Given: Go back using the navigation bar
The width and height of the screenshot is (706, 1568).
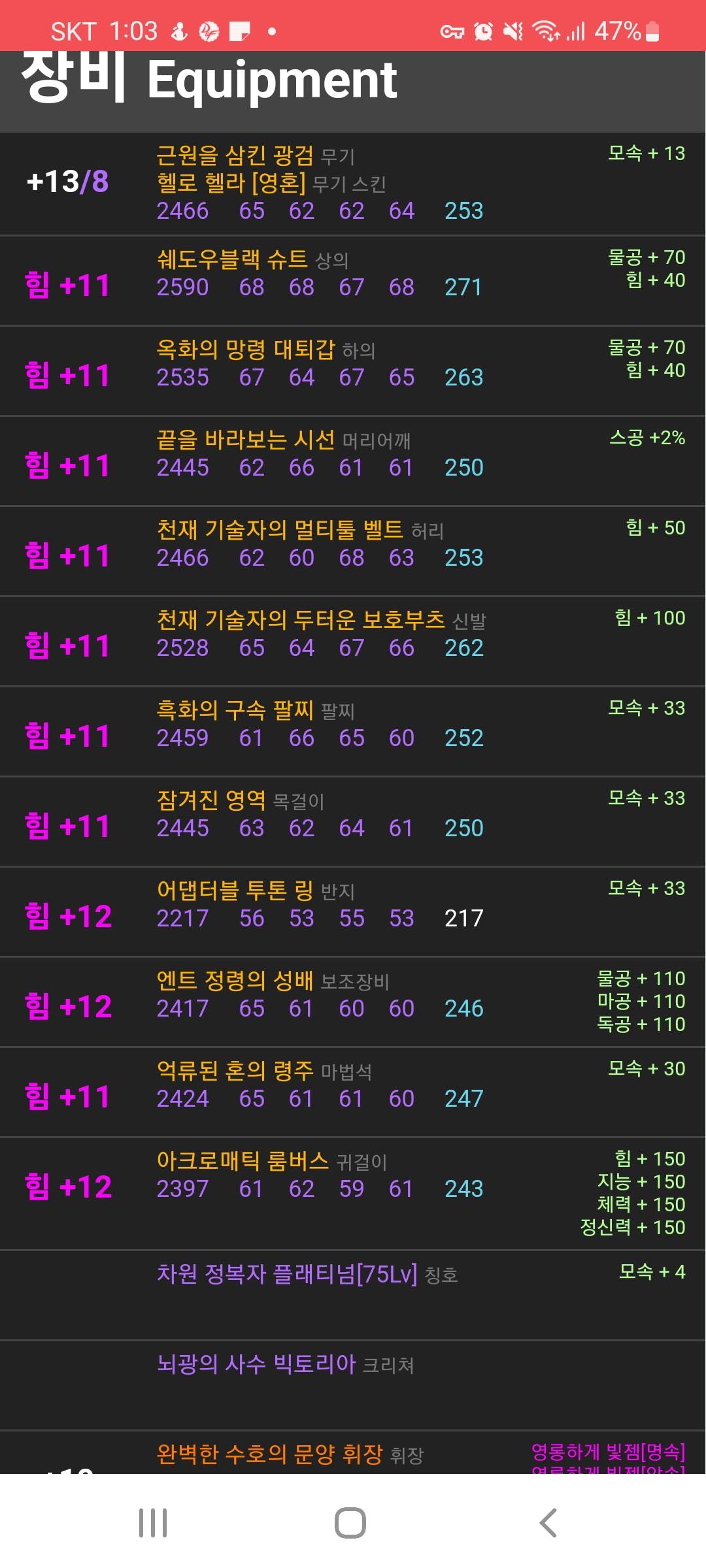Looking at the screenshot, I should 548,1523.
